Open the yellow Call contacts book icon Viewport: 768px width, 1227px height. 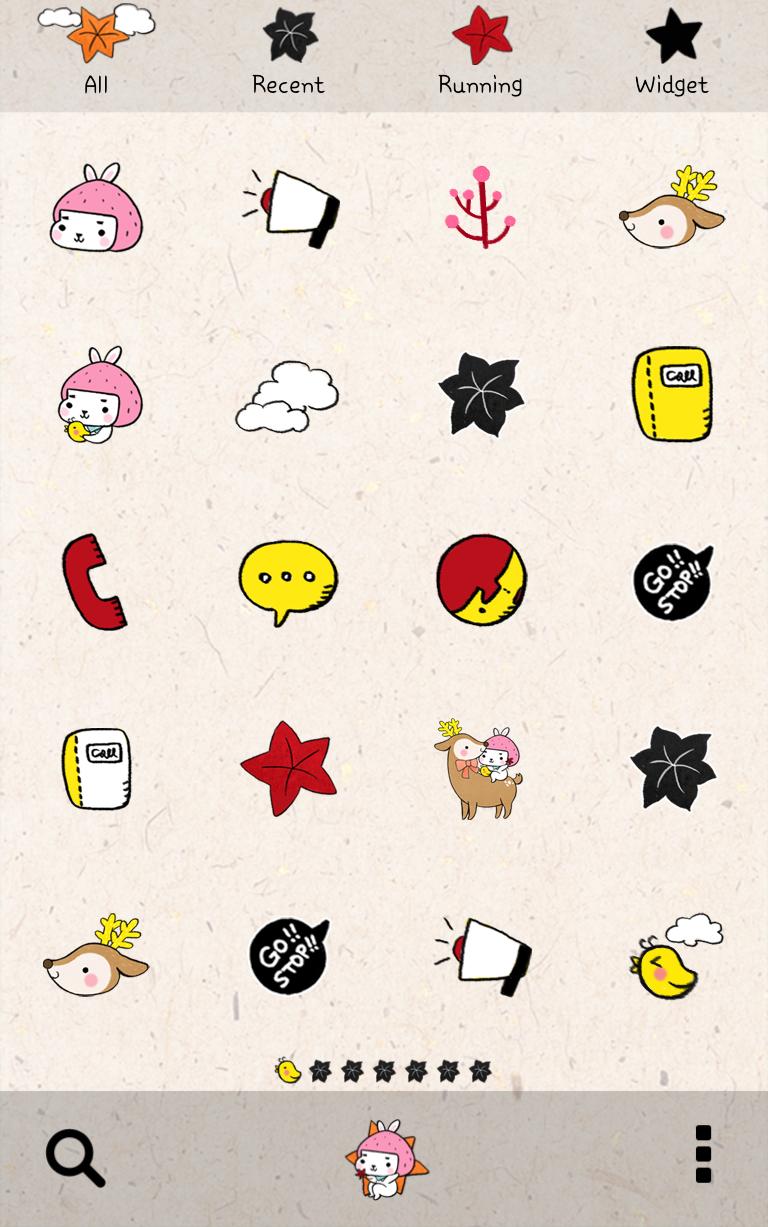[x=672, y=393]
